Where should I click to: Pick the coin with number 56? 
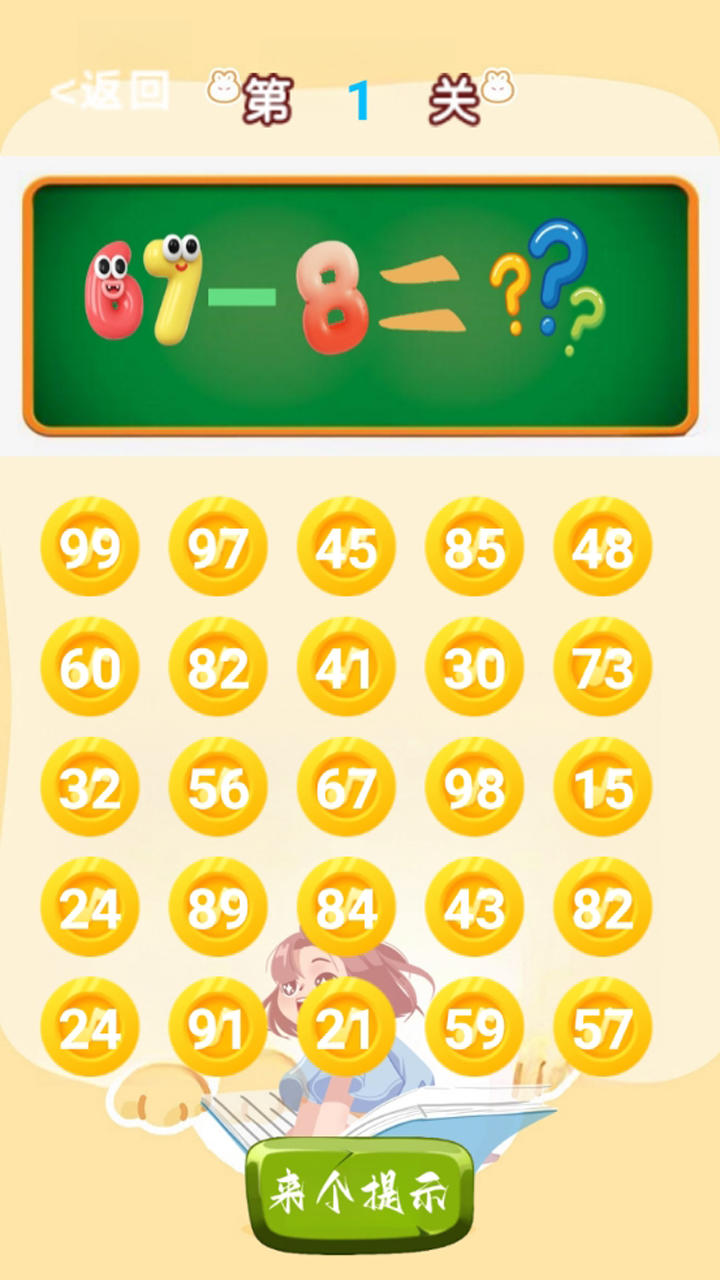click(x=218, y=787)
